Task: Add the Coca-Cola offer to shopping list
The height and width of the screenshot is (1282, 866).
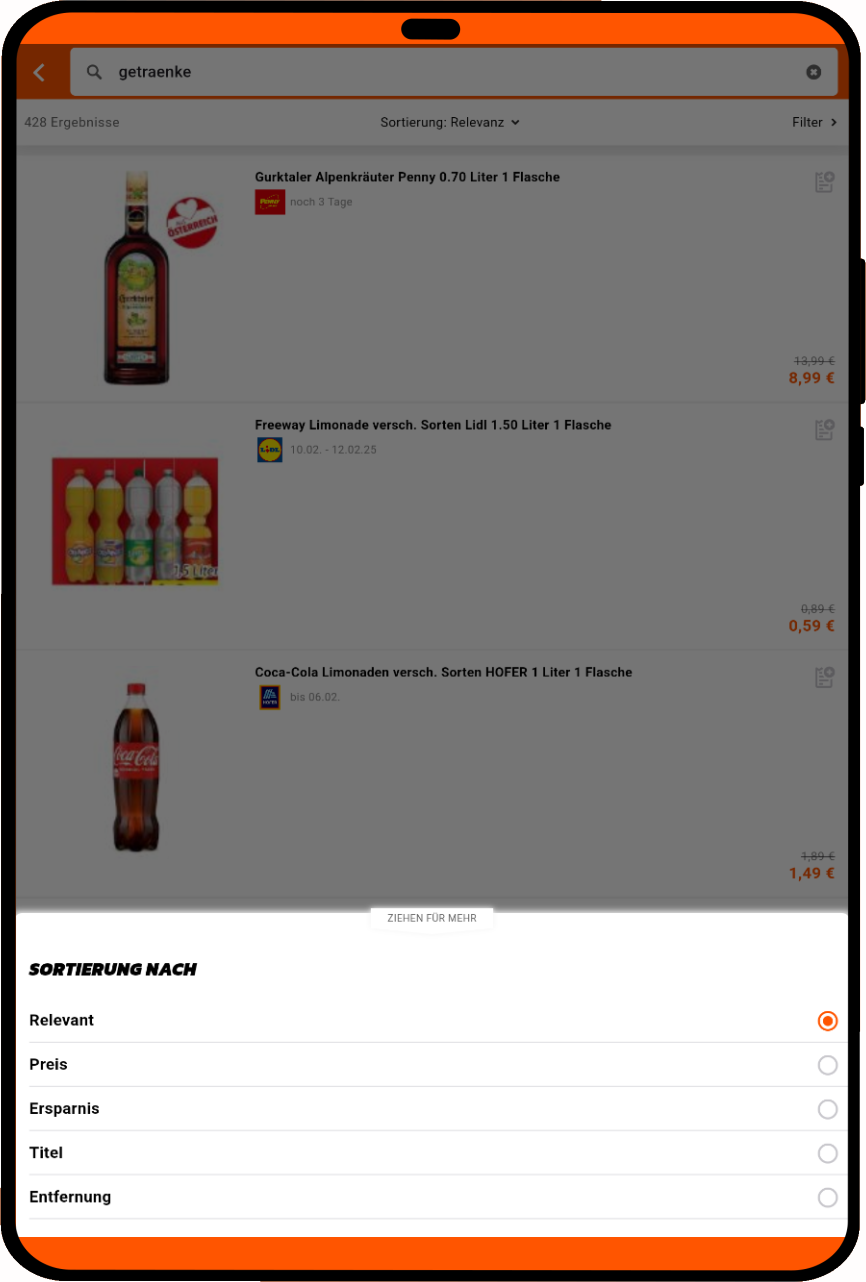Action: (x=824, y=677)
